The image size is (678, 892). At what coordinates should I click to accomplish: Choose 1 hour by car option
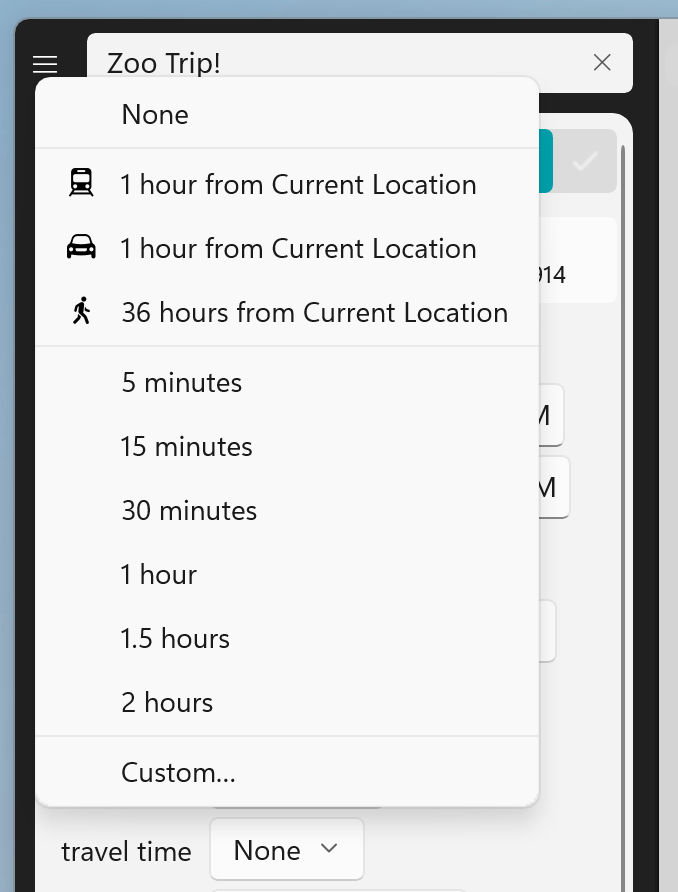click(x=287, y=249)
